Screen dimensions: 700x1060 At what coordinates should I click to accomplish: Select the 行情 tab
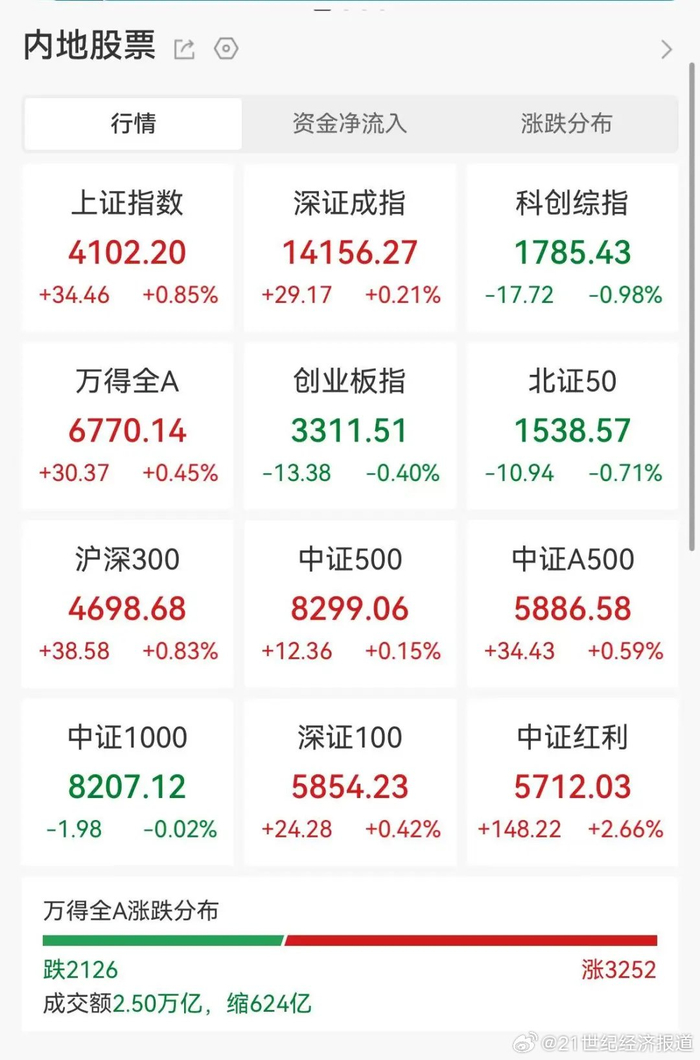click(x=133, y=124)
